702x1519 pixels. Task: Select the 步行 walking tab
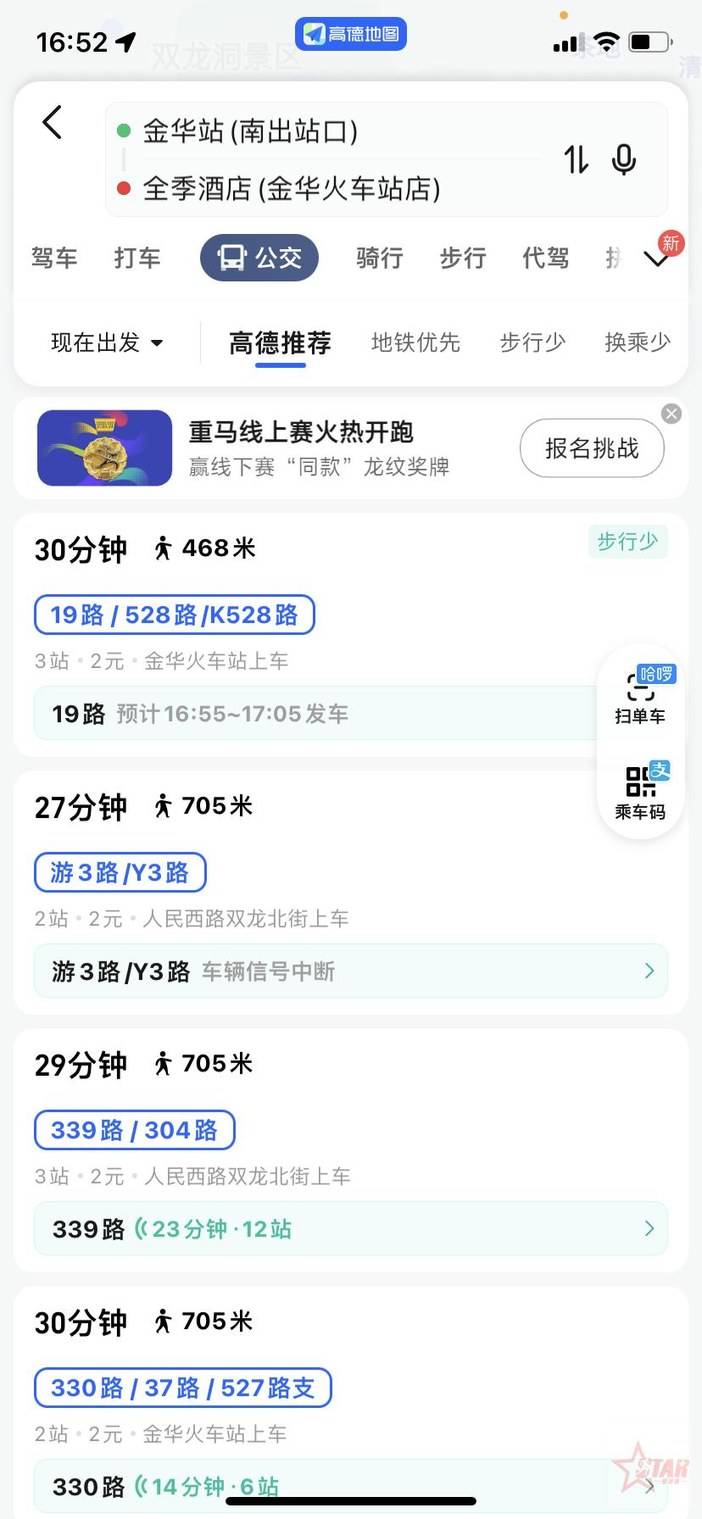[x=463, y=258]
